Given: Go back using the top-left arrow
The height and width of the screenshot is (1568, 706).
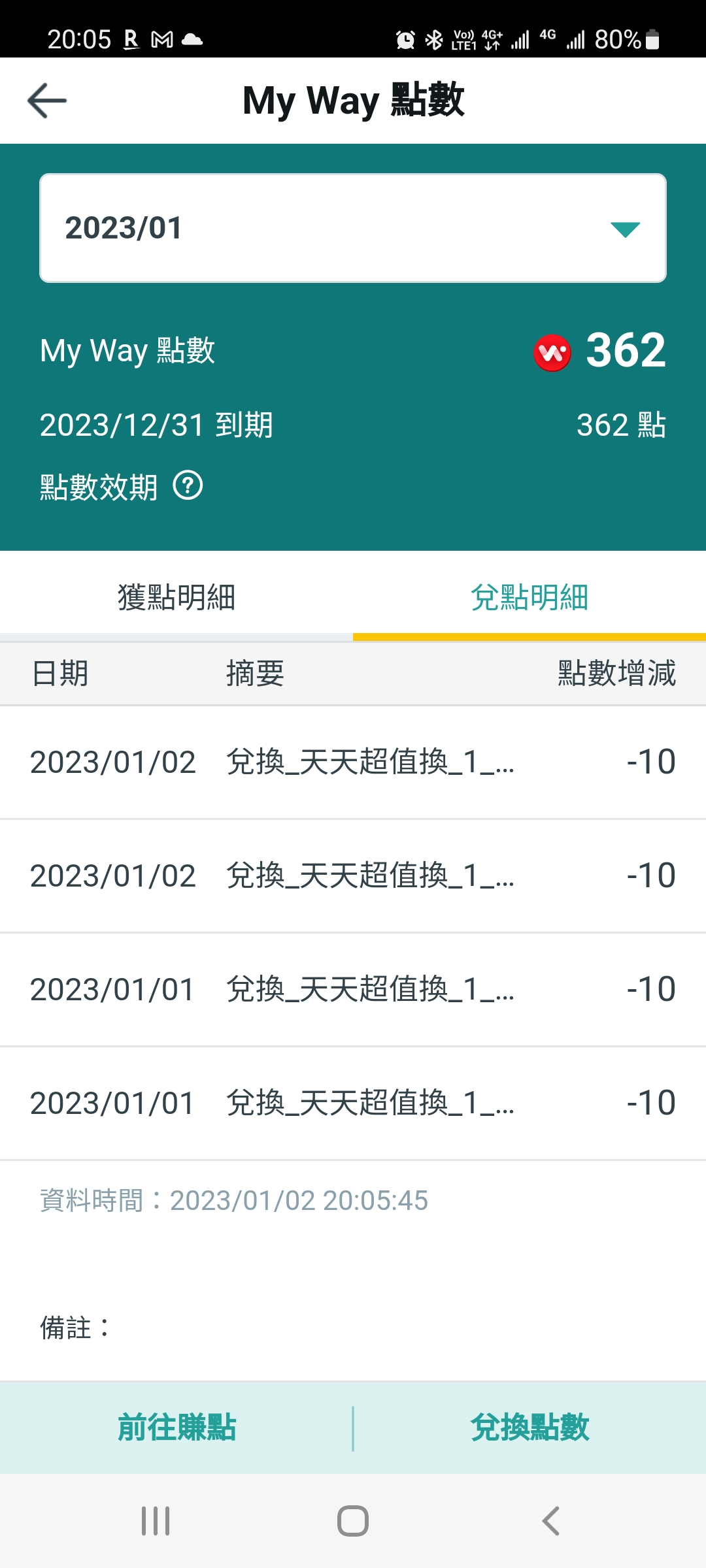Looking at the screenshot, I should tap(47, 101).
